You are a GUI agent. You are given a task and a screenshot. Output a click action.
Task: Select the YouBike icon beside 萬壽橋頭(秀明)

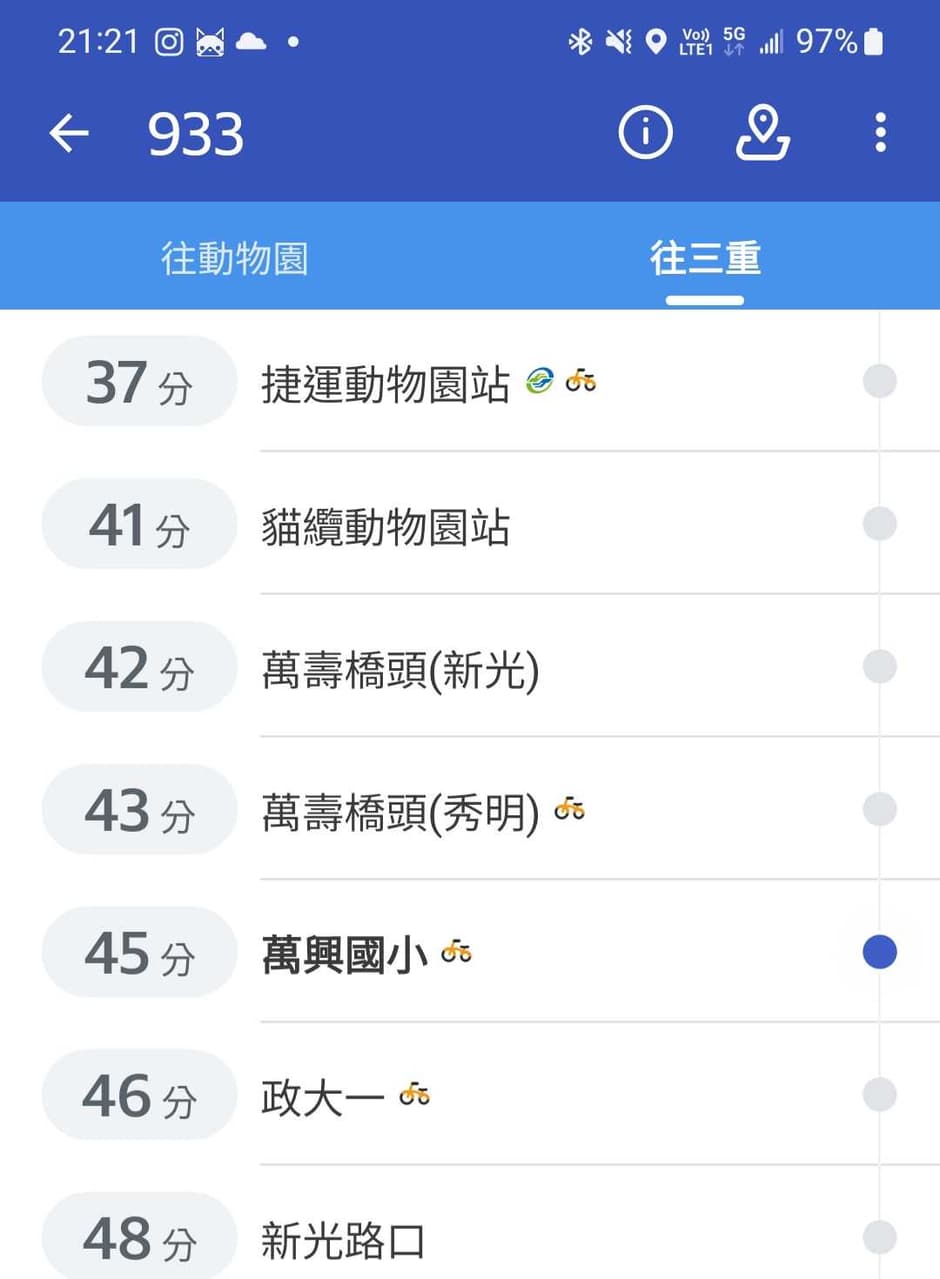(x=570, y=810)
